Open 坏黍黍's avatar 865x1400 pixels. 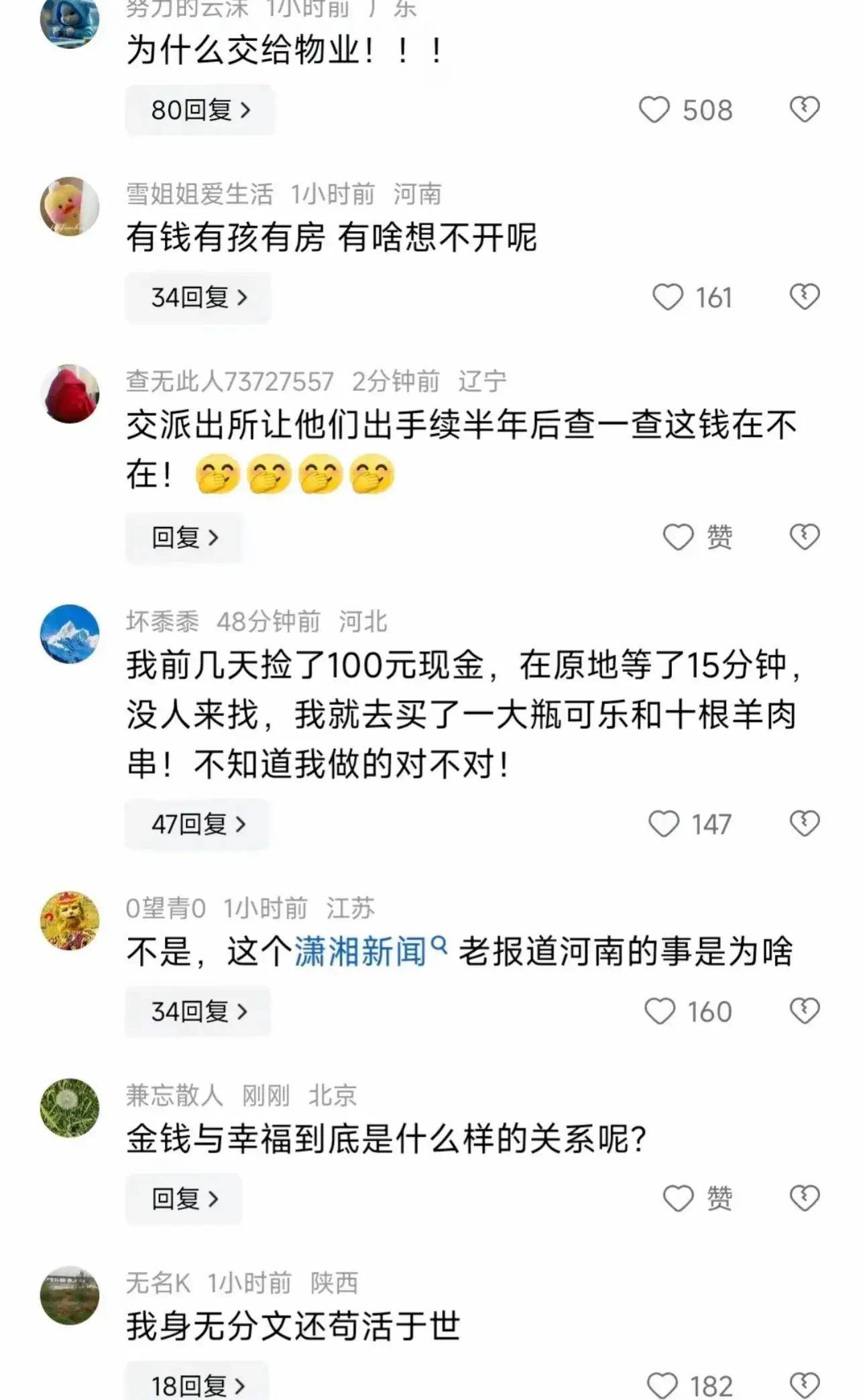pyautogui.click(x=70, y=634)
